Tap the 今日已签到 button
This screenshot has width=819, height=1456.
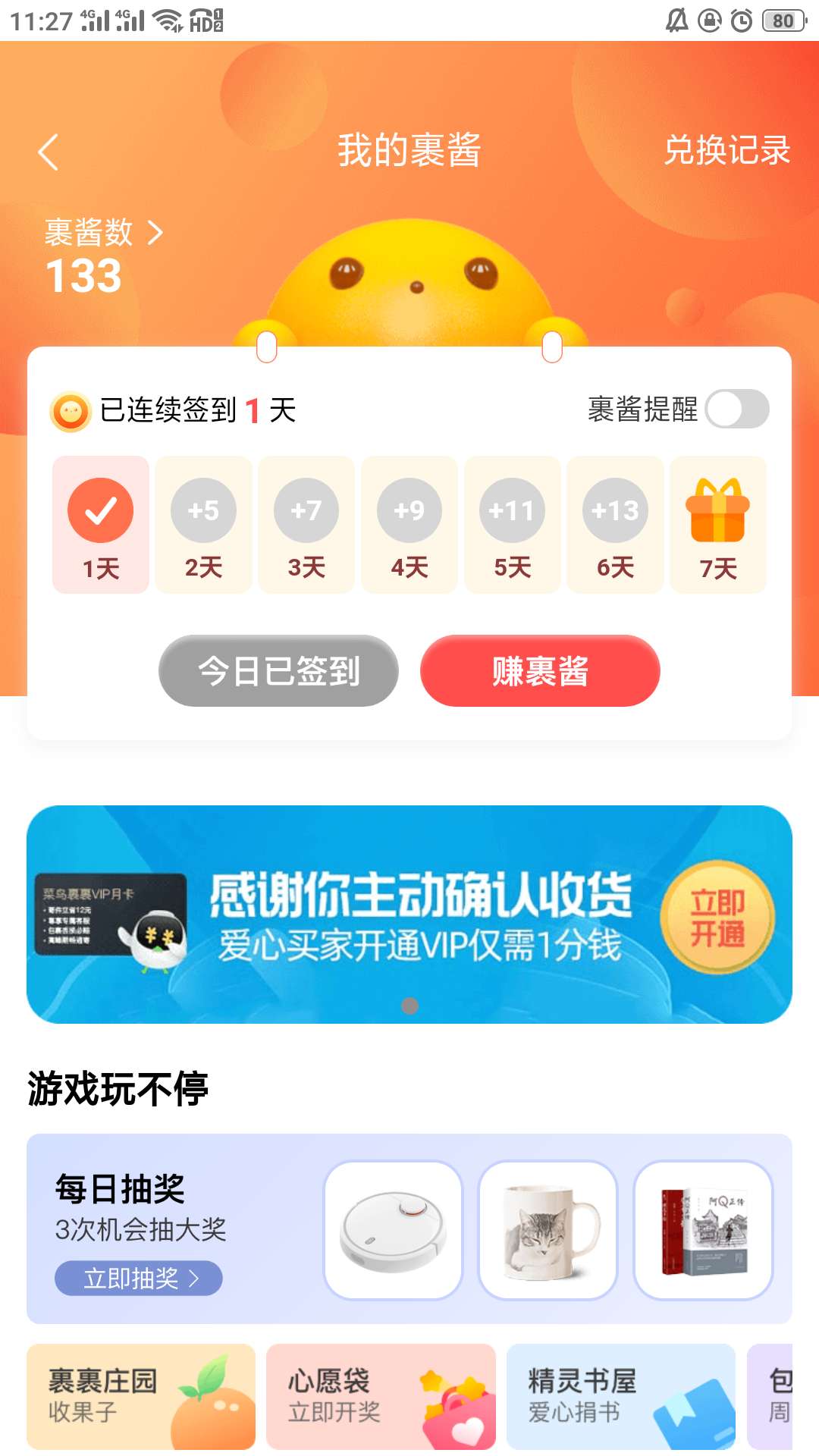tap(278, 671)
